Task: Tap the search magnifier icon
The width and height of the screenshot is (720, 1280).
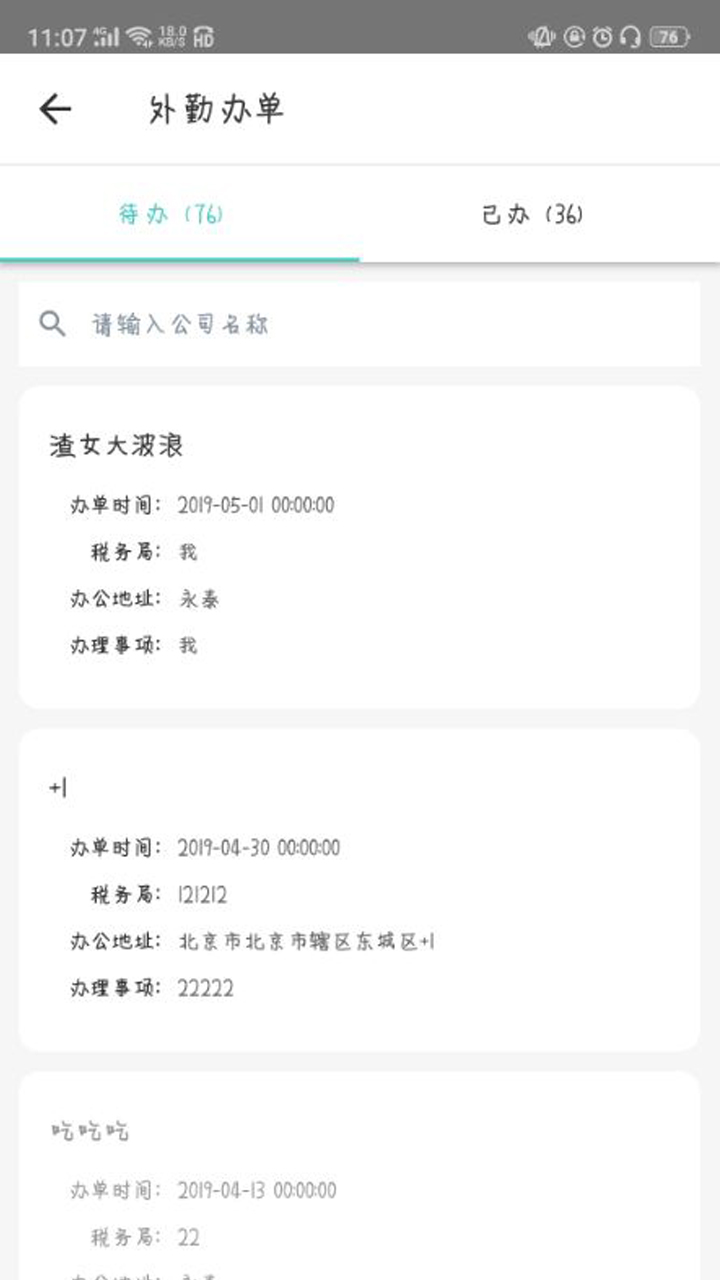Action: [x=52, y=323]
